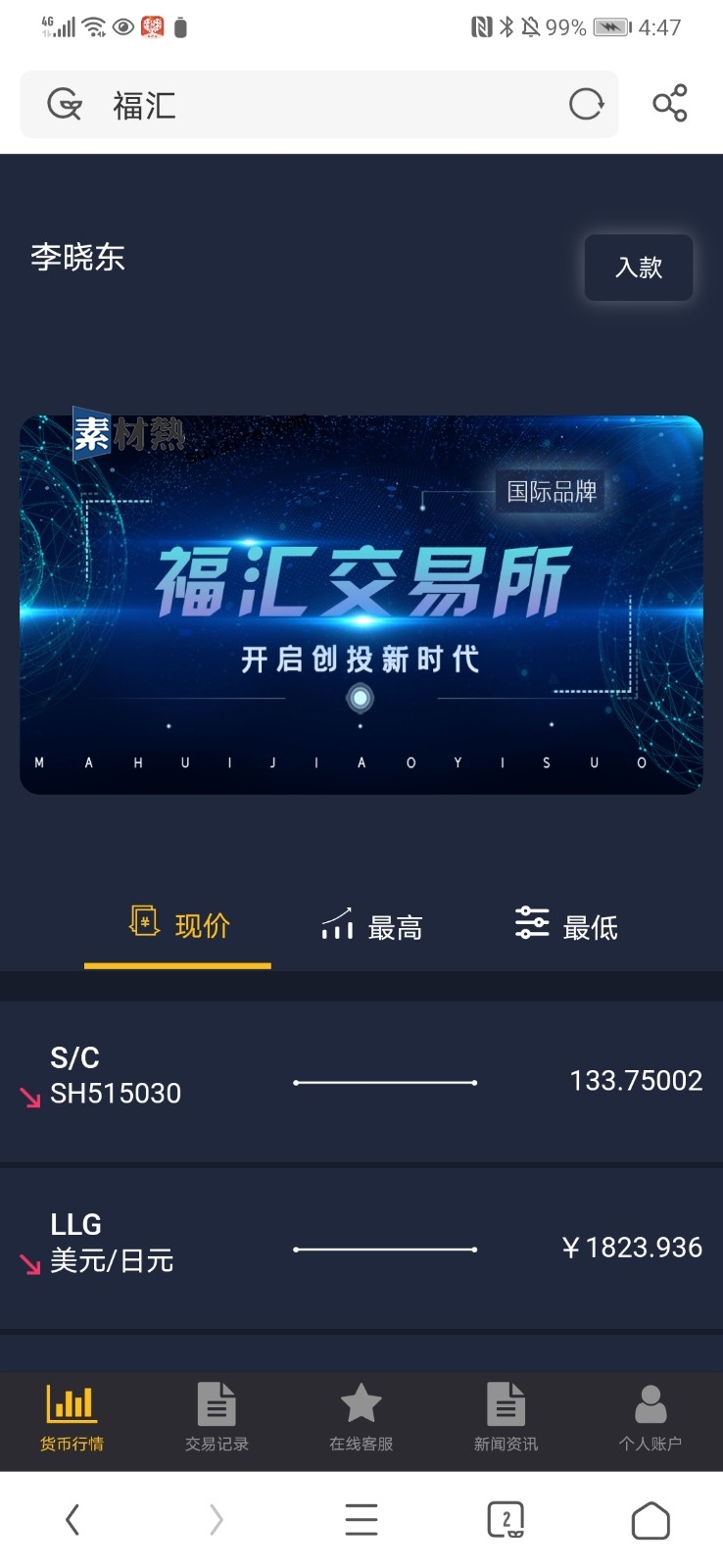Go to 货币行情 in bottom navigation

(x=72, y=1417)
